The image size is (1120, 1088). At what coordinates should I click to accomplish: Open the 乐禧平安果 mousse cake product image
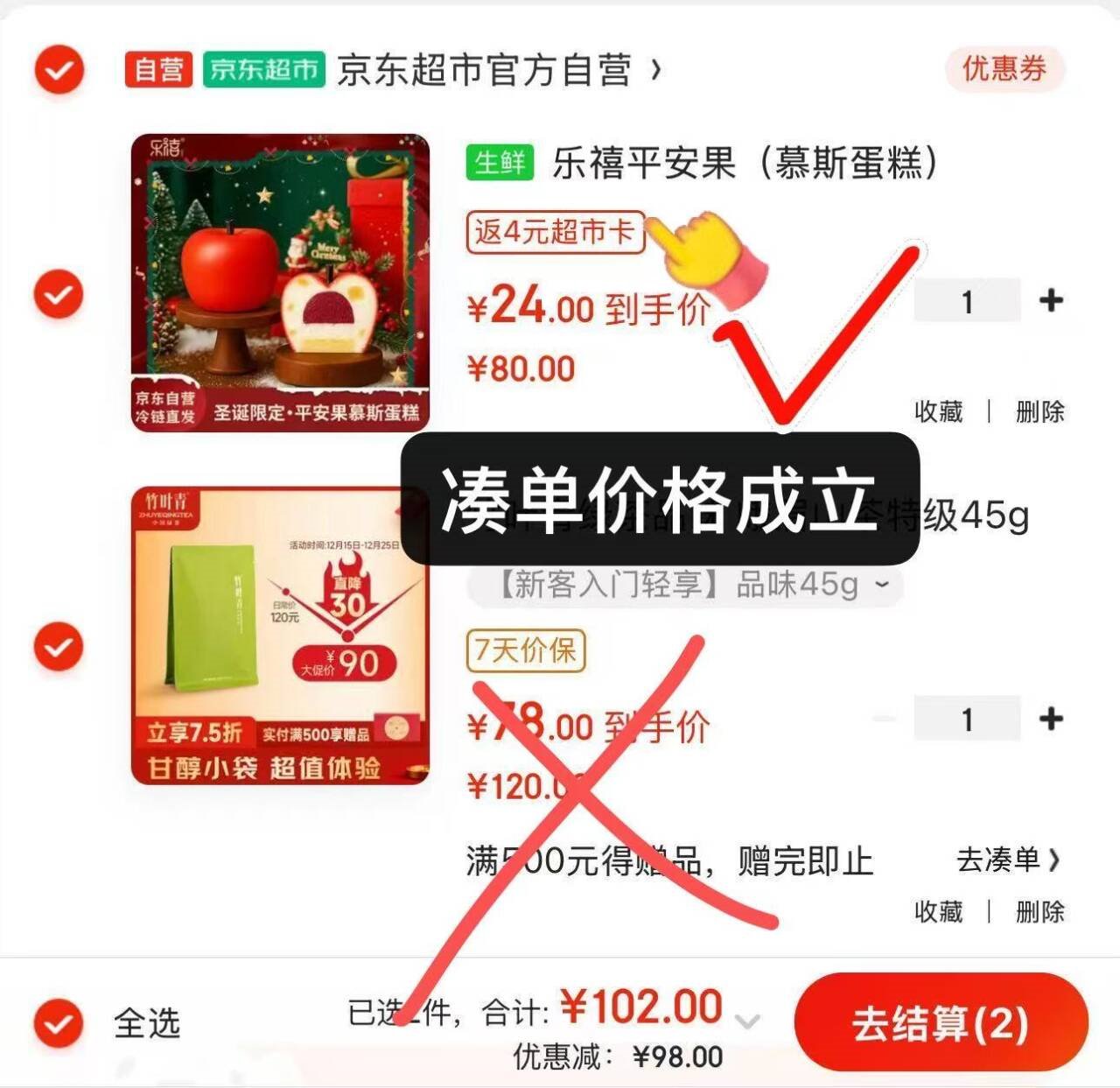[280, 283]
